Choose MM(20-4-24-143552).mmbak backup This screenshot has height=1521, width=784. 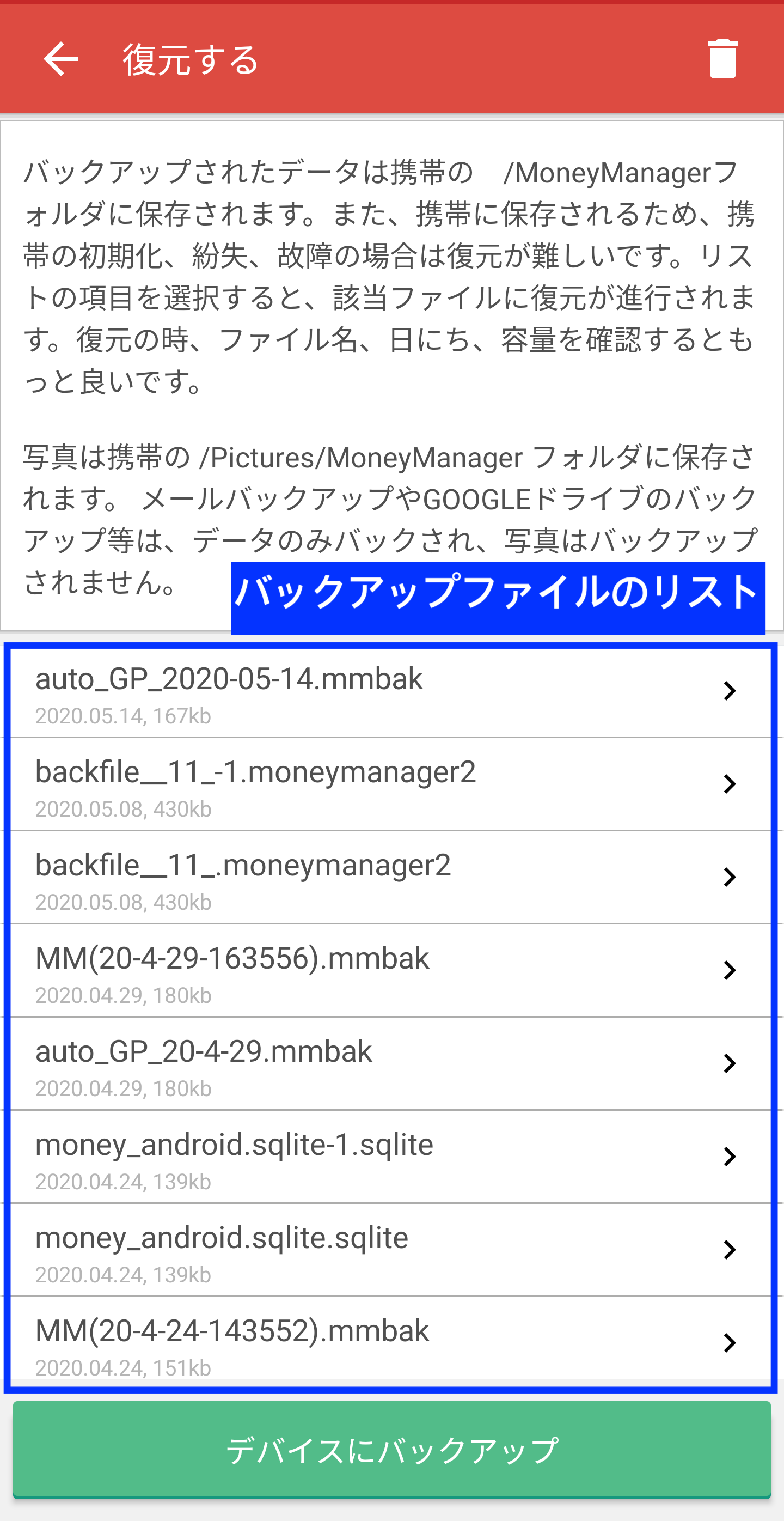tap(389, 1343)
